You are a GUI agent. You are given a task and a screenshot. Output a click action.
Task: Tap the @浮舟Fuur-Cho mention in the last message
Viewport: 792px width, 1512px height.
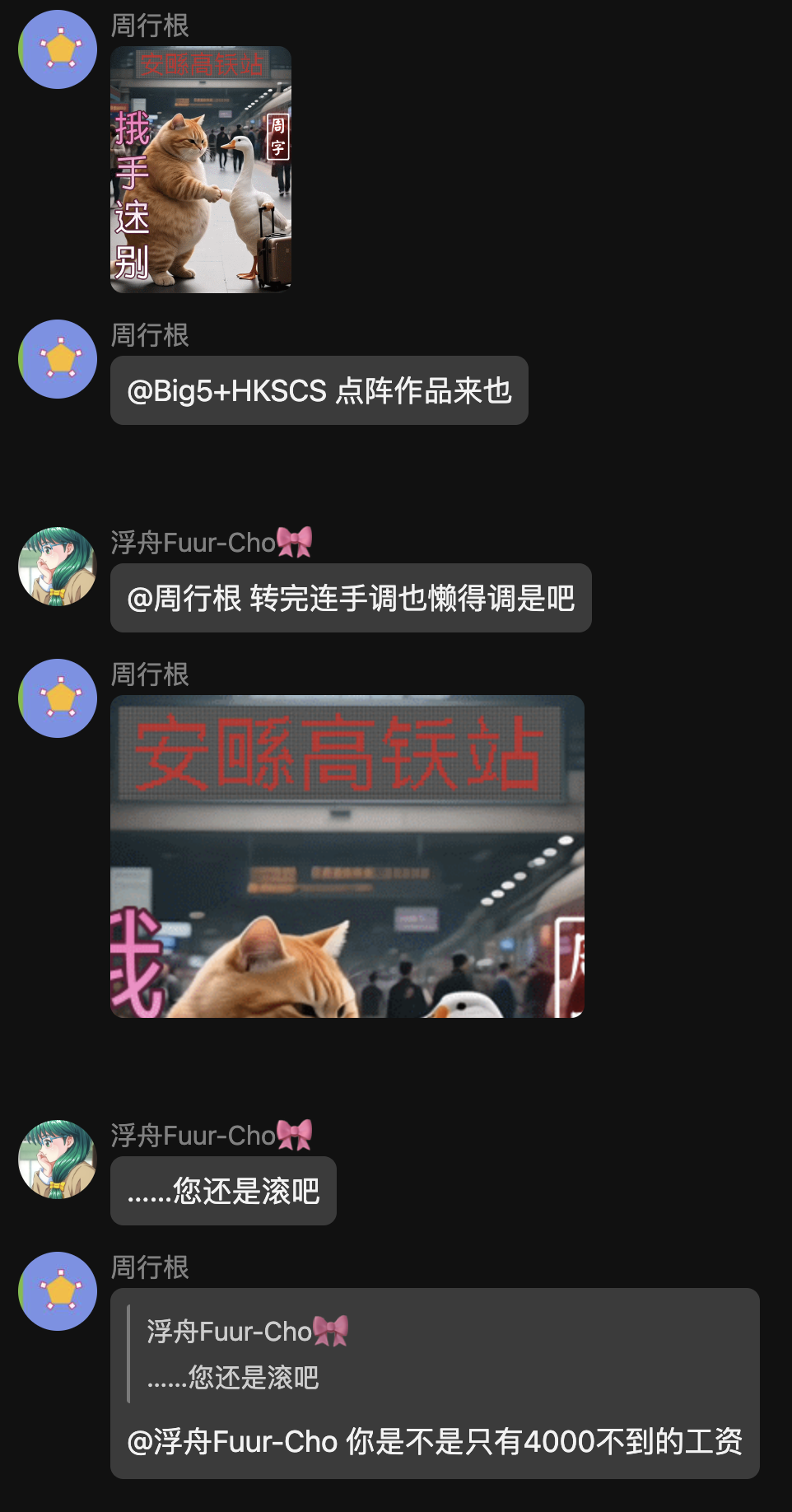point(232,1442)
